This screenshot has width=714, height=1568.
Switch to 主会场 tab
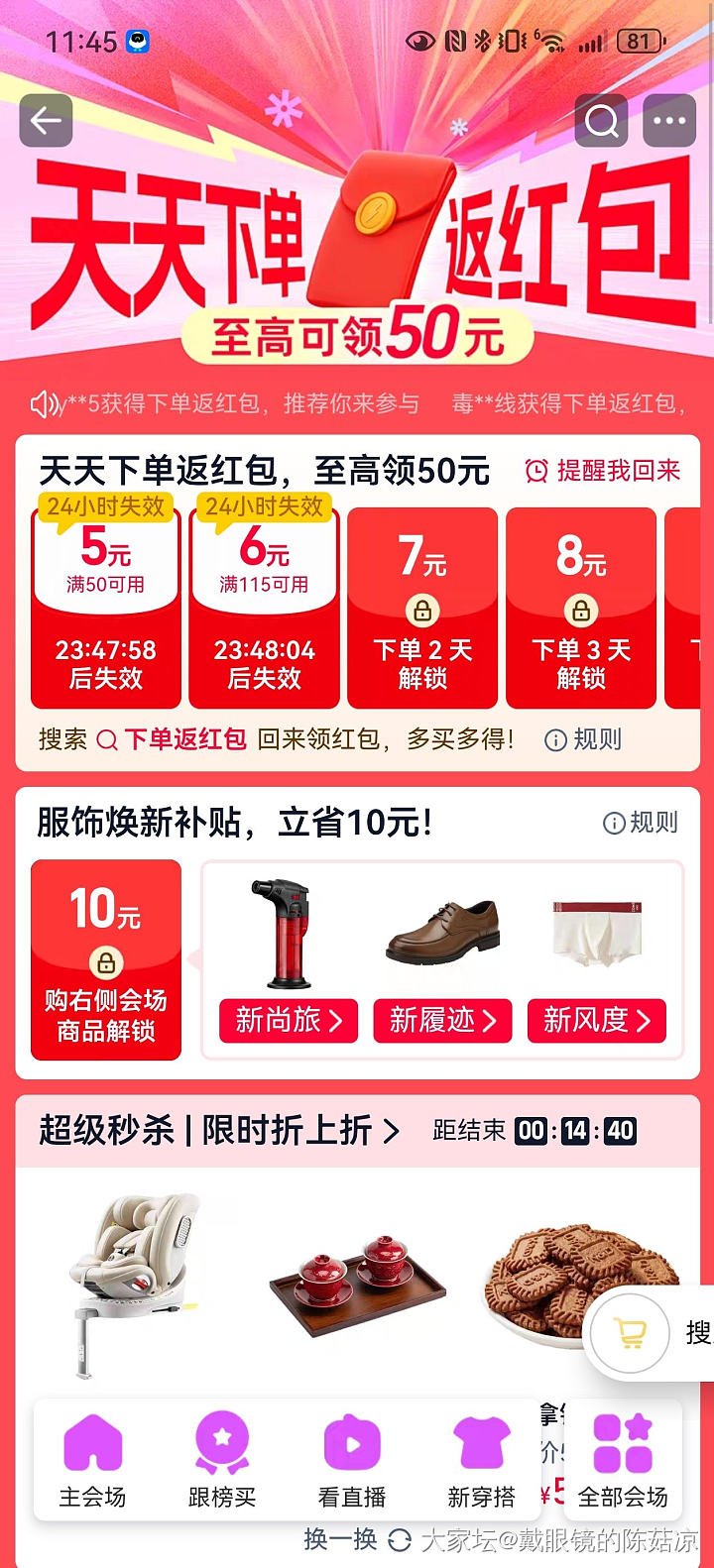92,1461
